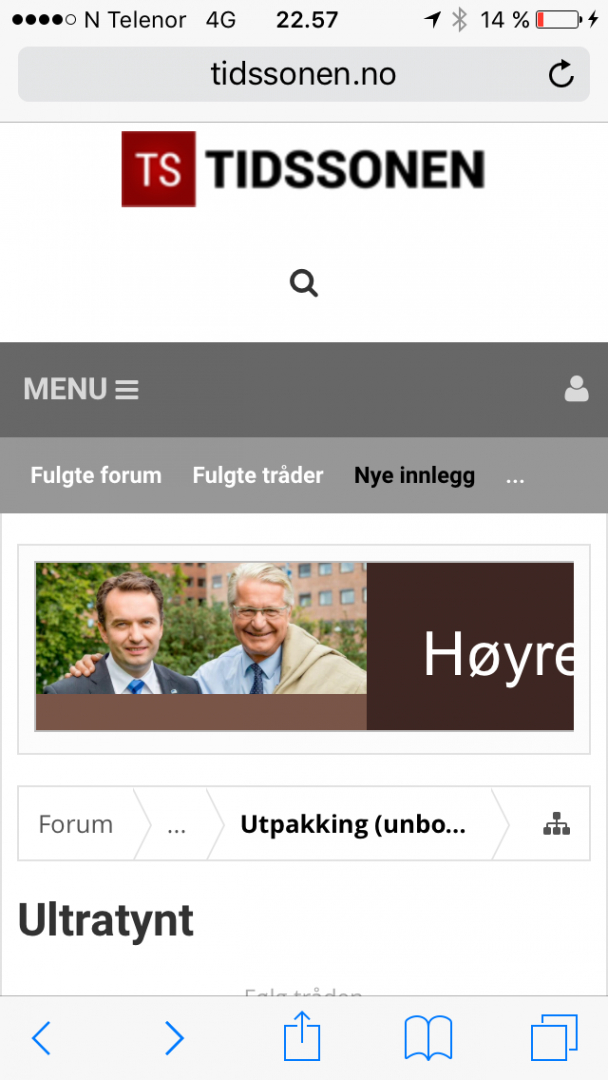The height and width of the screenshot is (1080, 608).
Task: Open the forum sitemap icon
Action: tap(556, 825)
